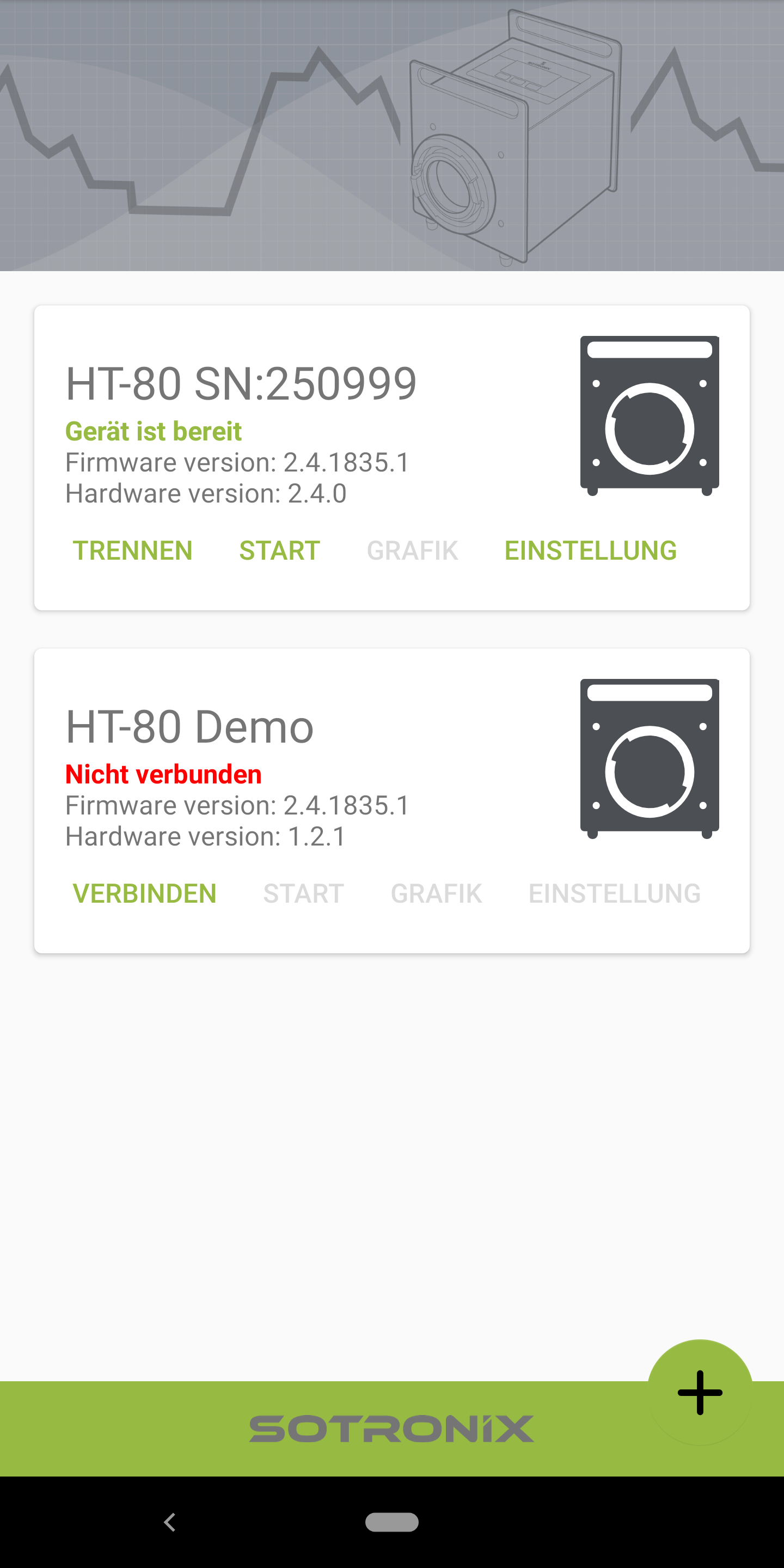Tap START for HT-80 SN:250999
This screenshot has width=784, height=1568.
[279, 550]
